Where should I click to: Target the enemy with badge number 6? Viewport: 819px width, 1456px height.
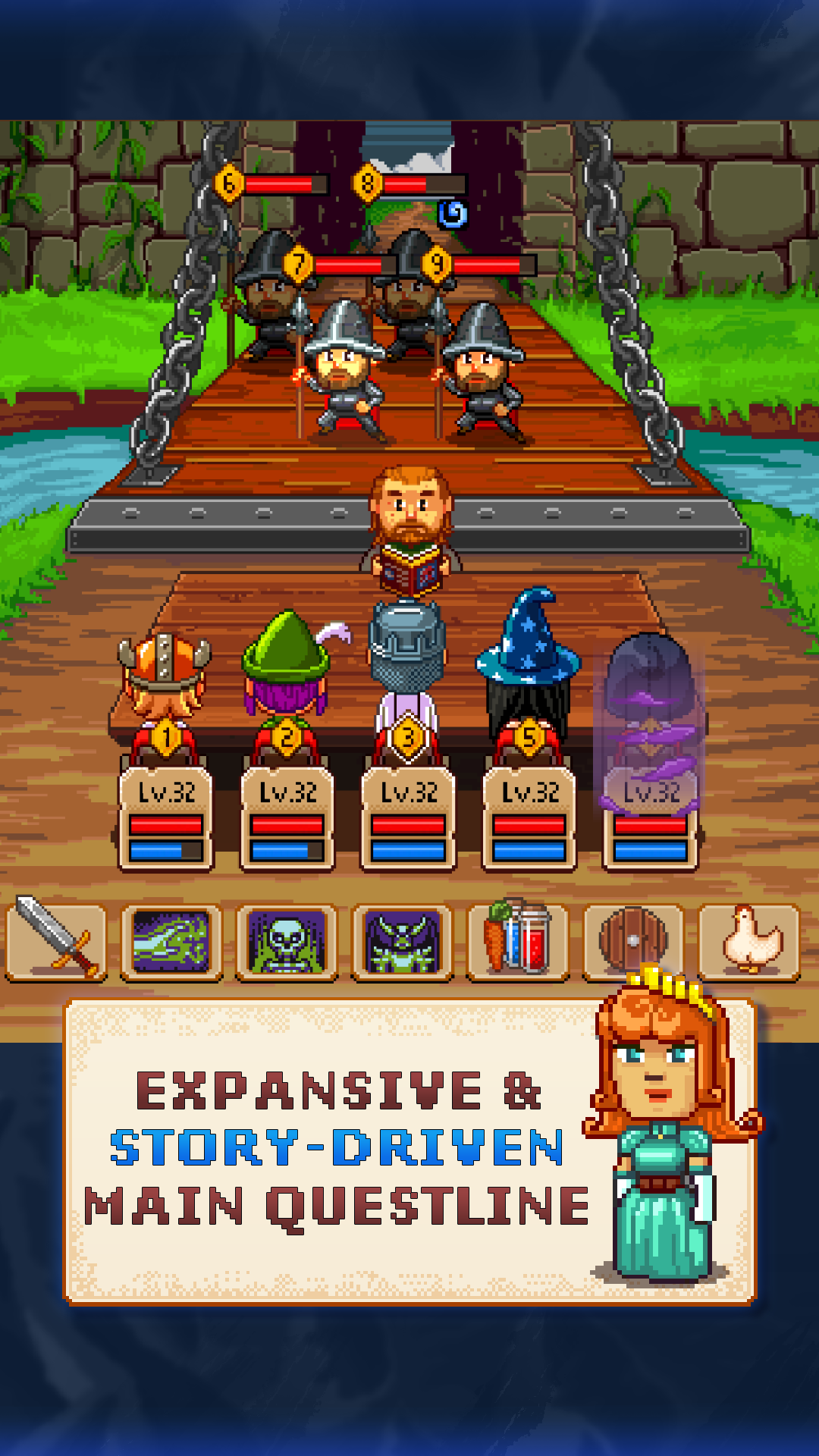tap(229, 182)
